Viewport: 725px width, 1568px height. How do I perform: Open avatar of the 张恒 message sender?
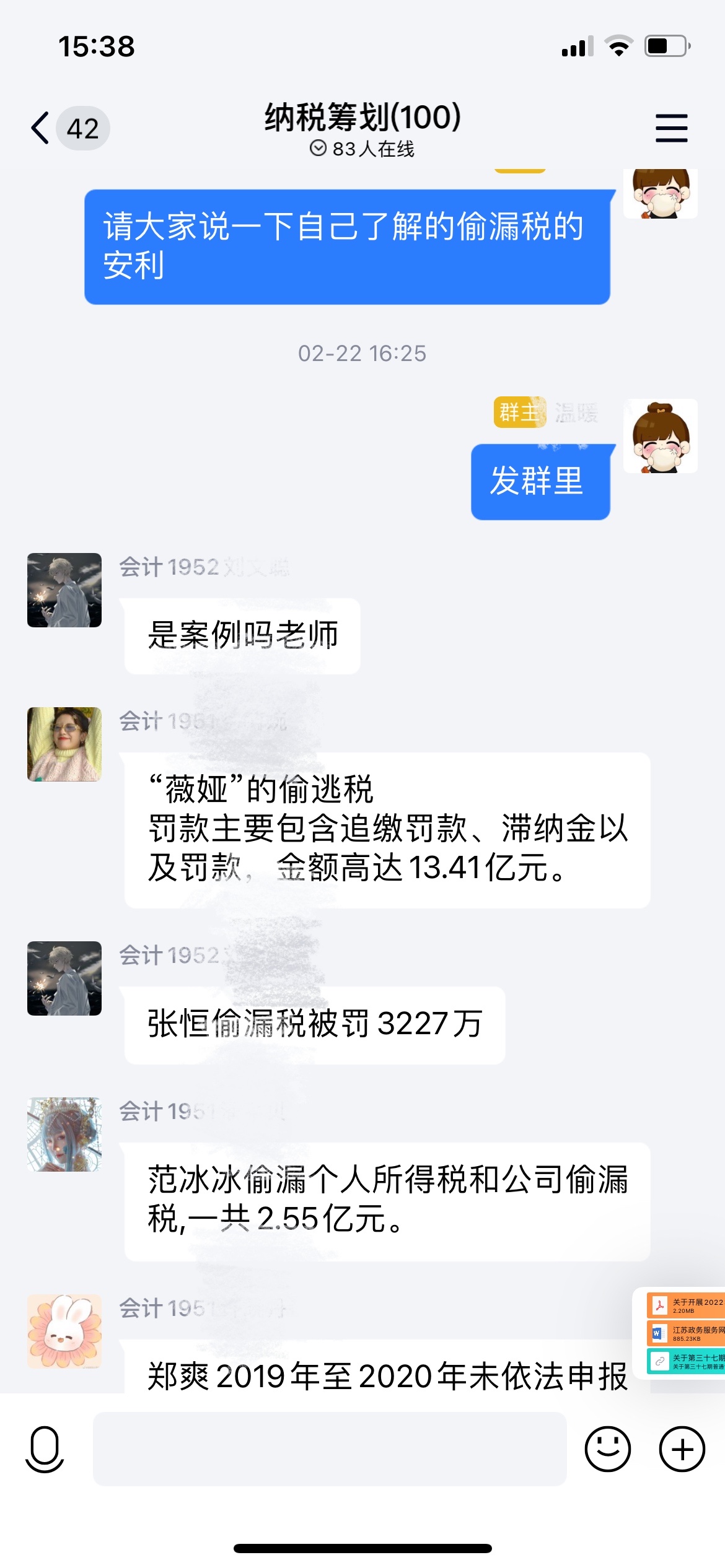tap(64, 978)
